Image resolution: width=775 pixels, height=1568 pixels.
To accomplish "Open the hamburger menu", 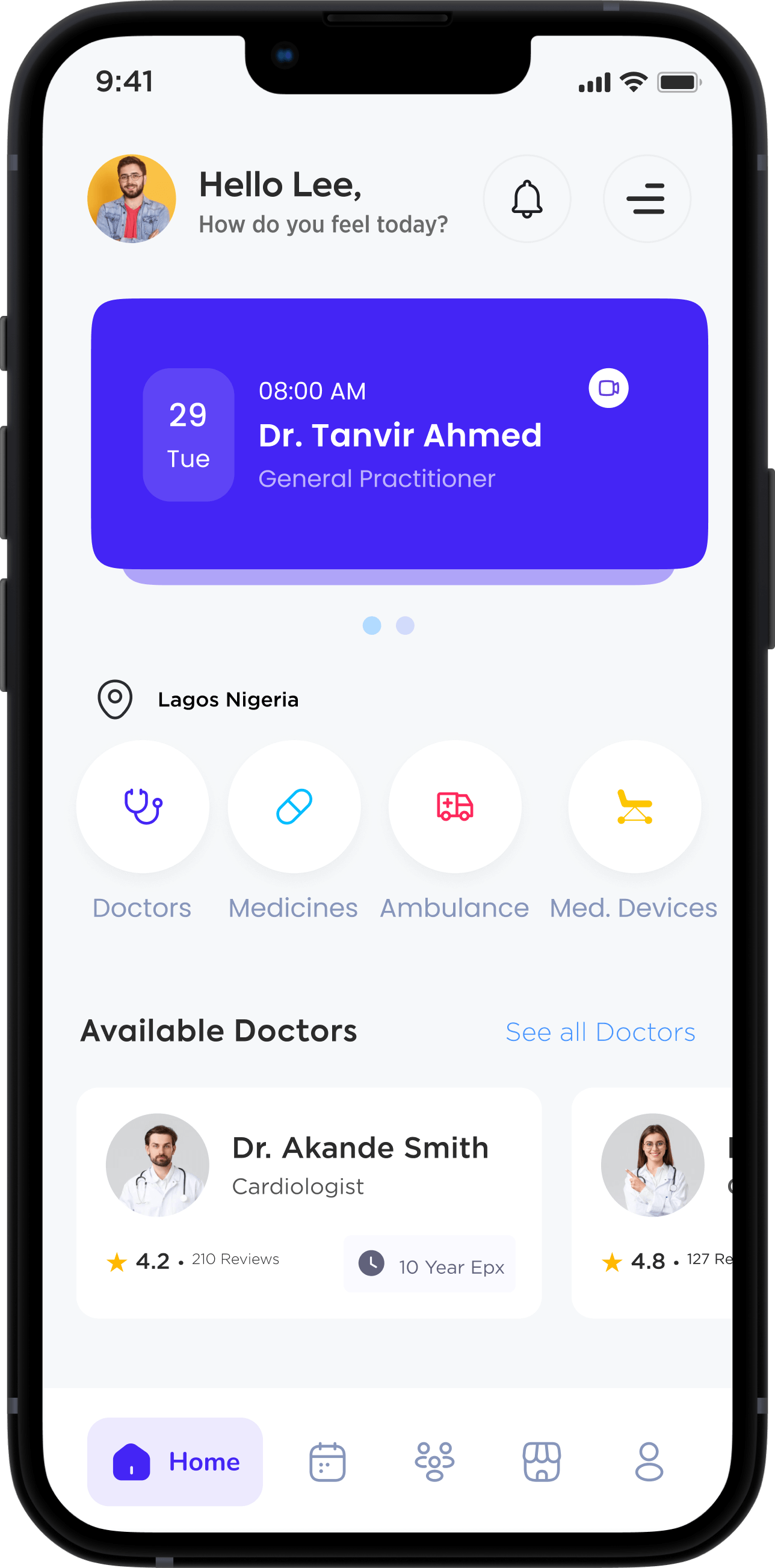I will pyautogui.click(x=646, y=199).
